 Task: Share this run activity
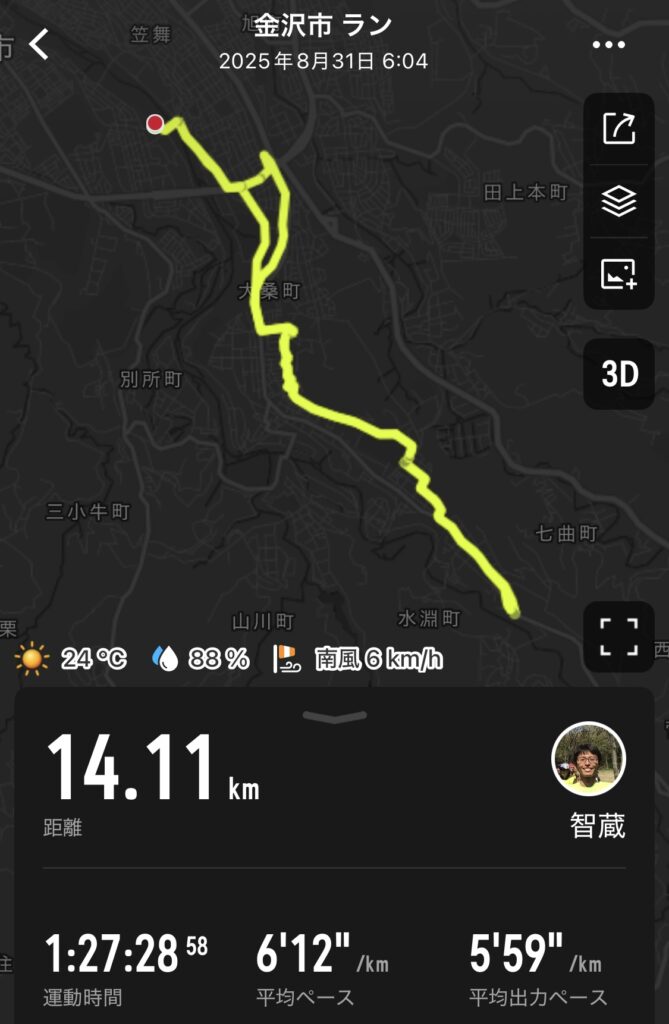point(619,129)
